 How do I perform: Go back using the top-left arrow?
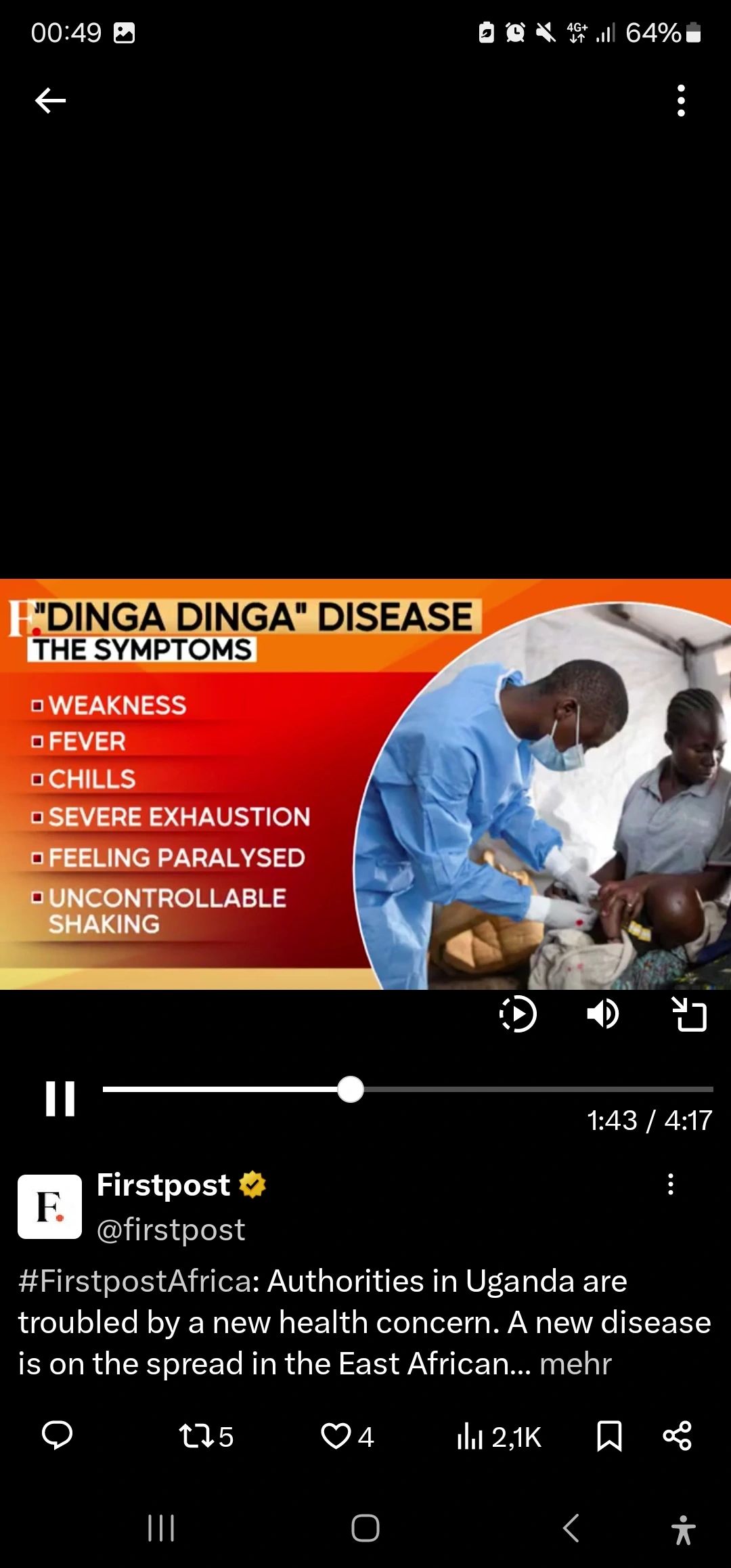(51, 101)
